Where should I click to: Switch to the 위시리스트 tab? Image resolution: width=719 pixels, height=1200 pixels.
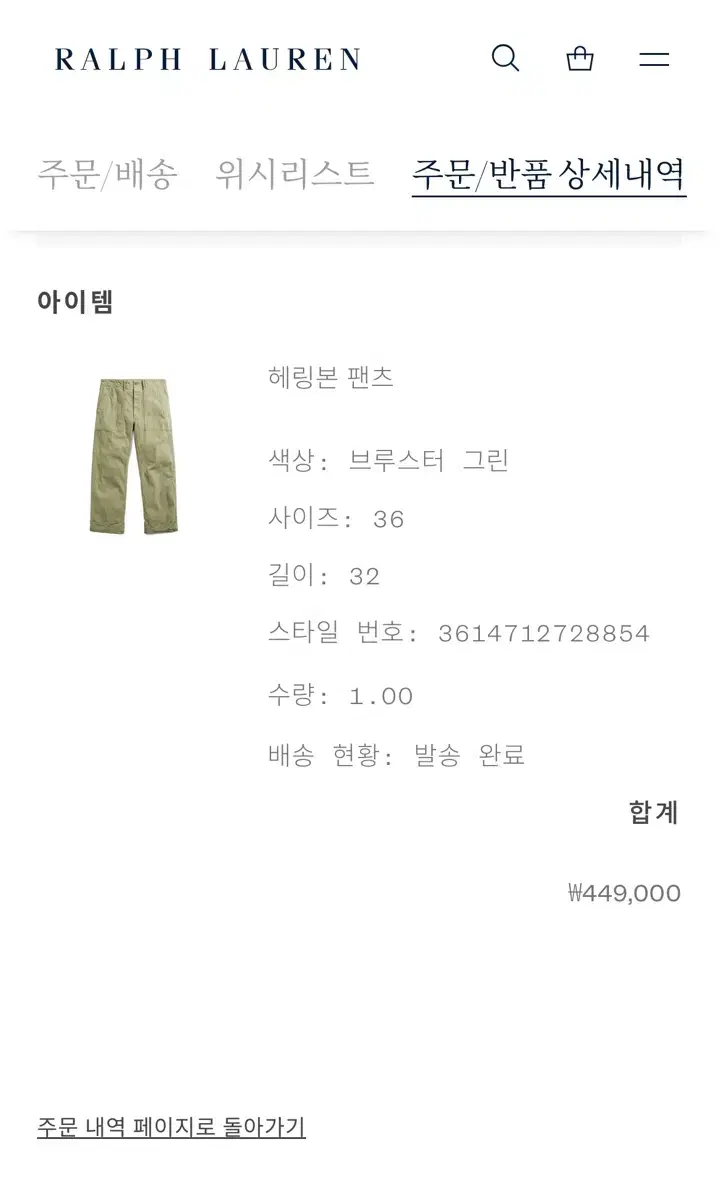pyautogui.click(x=295, y=174)
